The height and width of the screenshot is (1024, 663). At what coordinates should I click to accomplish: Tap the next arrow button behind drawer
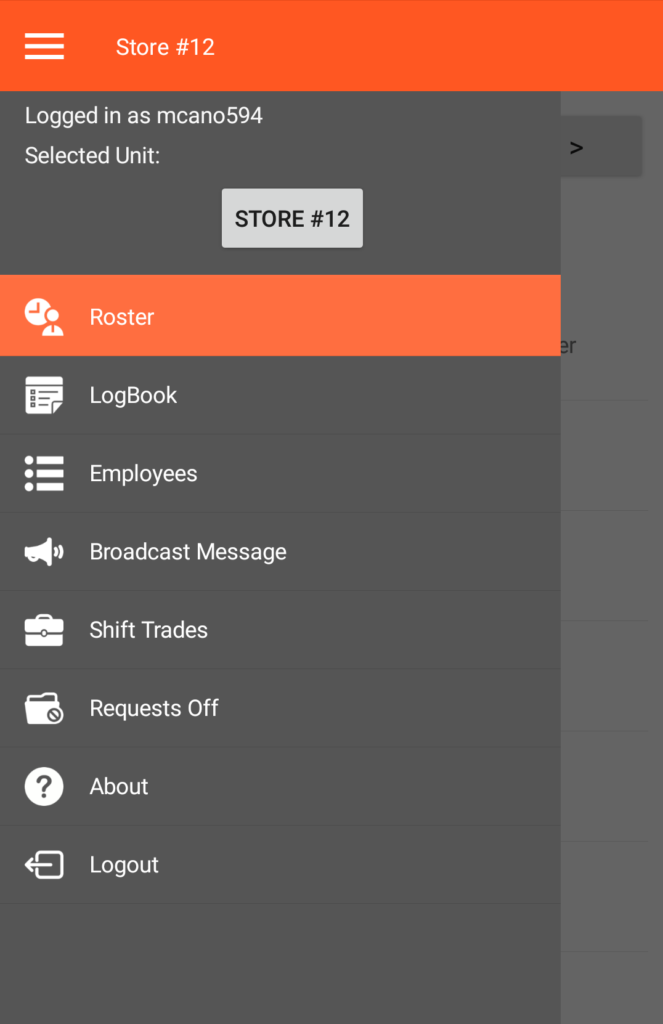click(x=596, y=148)
